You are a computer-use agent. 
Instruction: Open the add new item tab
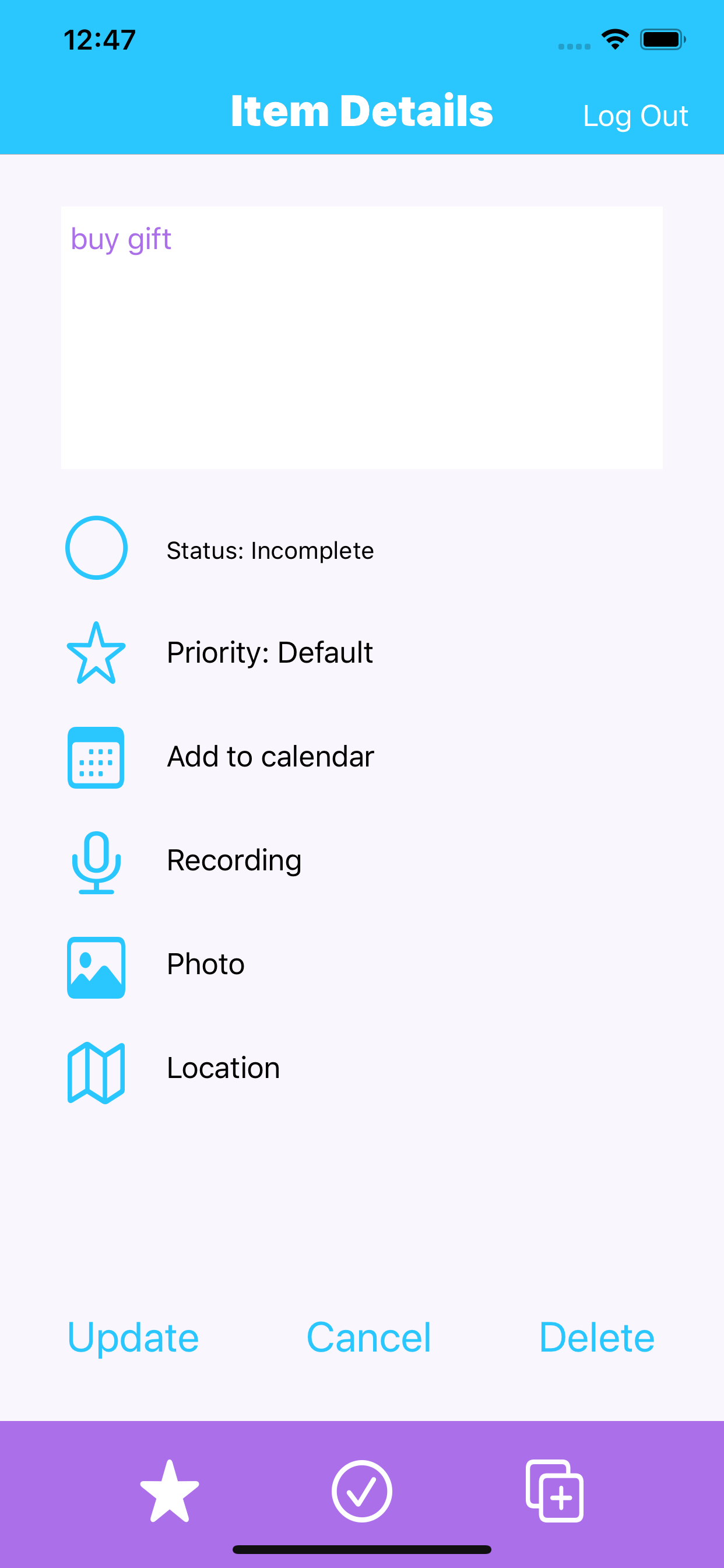554,1490
